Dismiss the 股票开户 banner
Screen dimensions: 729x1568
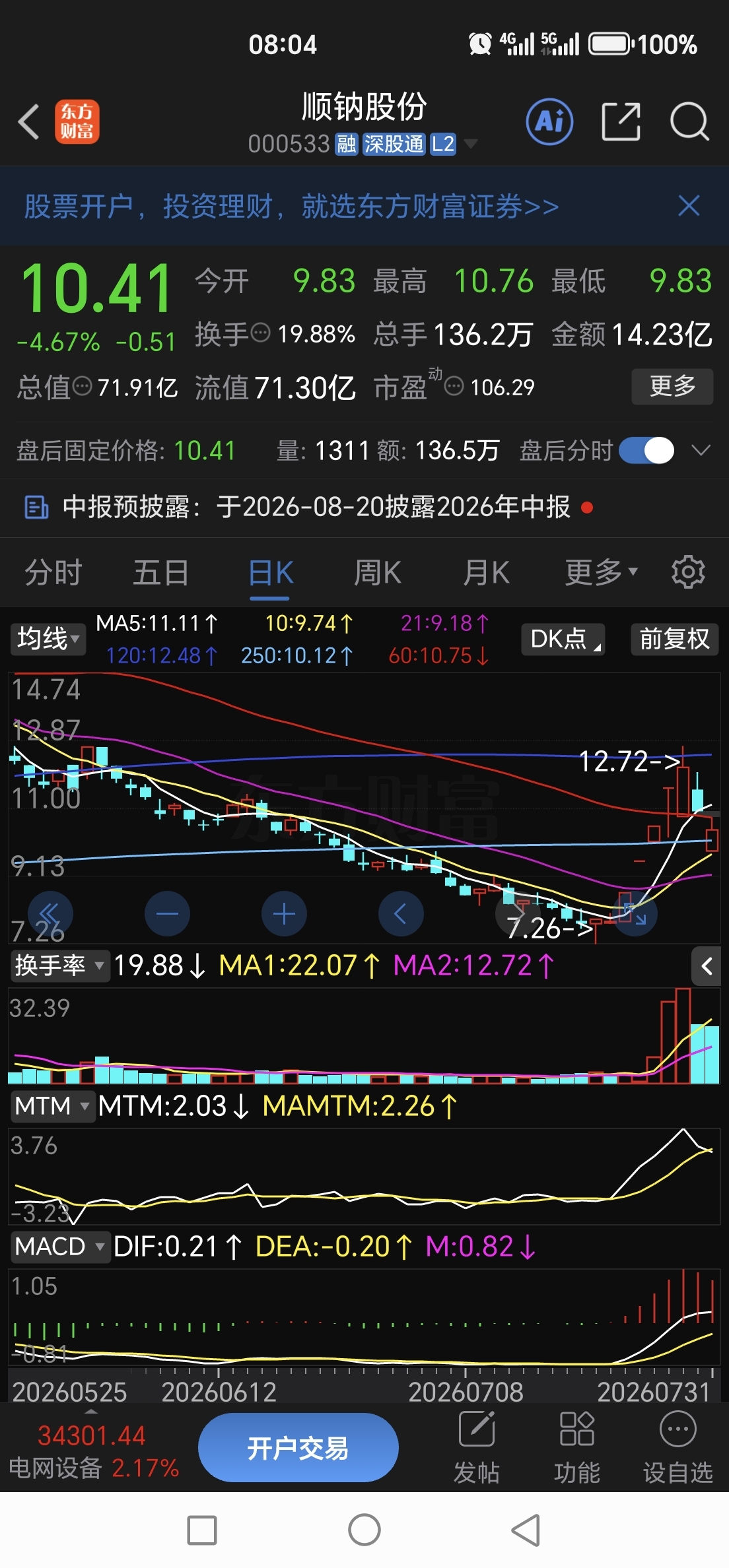(689, 206)
